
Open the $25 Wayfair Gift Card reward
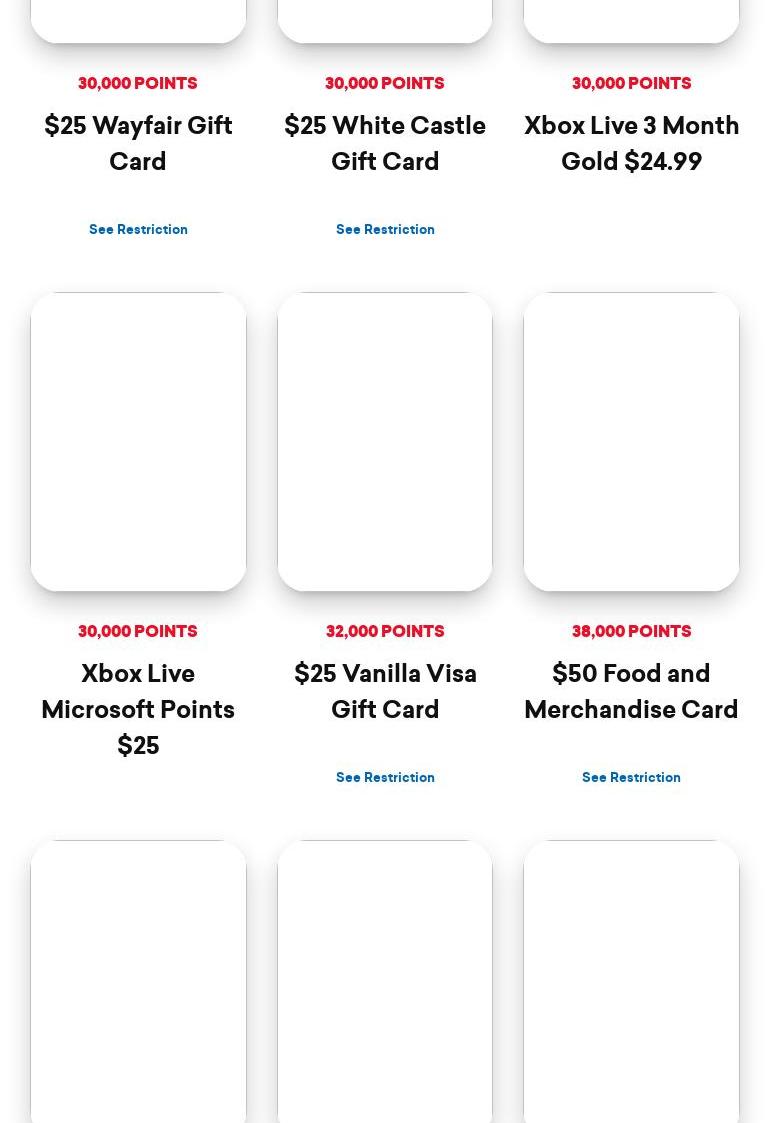click(x=138, y=143)
